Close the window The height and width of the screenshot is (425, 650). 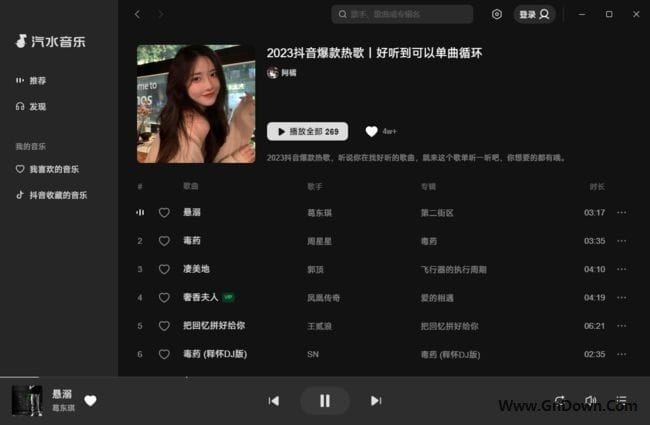pyautogui.click(x=634, y=14)
